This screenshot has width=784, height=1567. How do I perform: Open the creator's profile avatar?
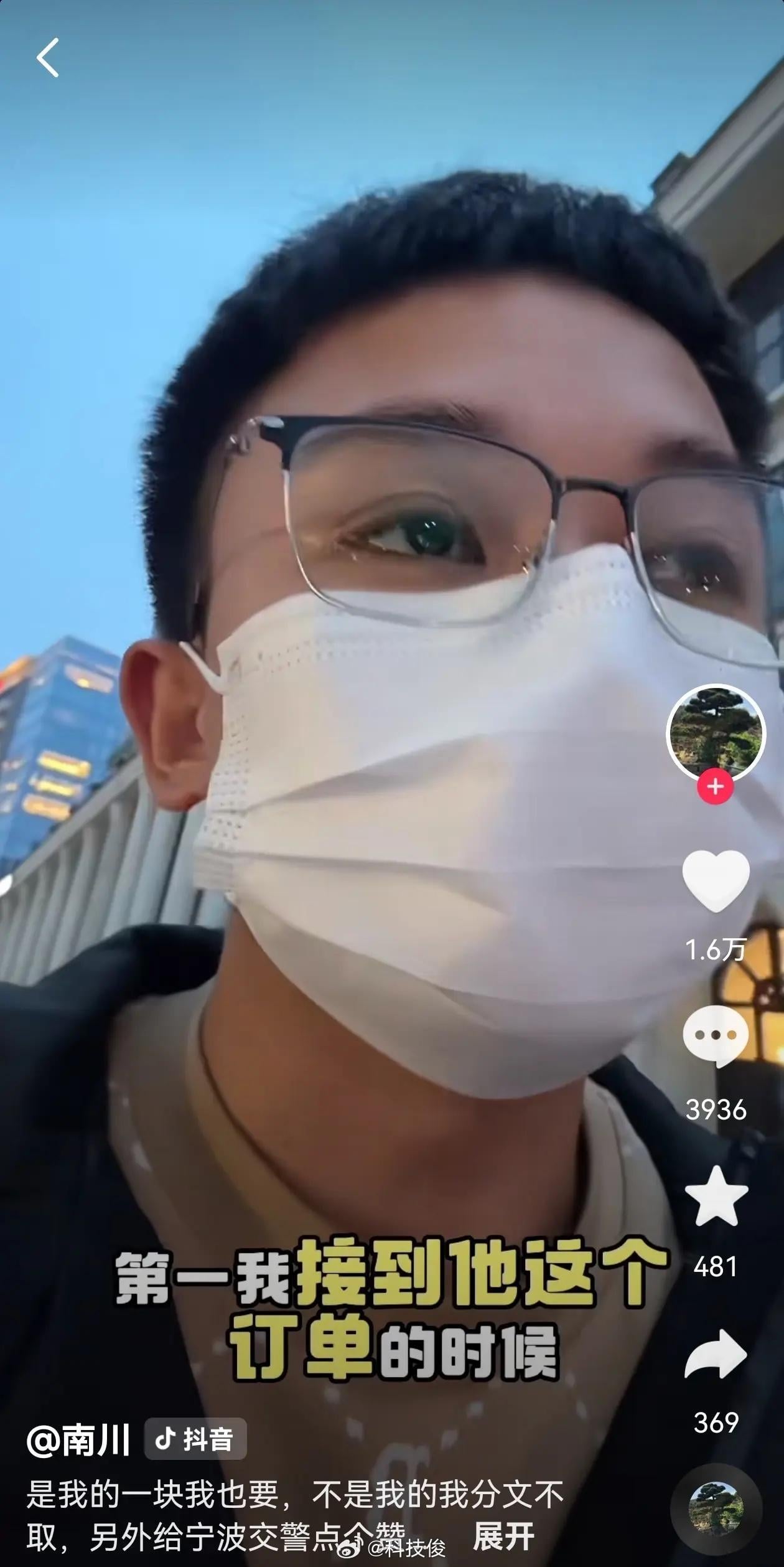tap(715, 732)
